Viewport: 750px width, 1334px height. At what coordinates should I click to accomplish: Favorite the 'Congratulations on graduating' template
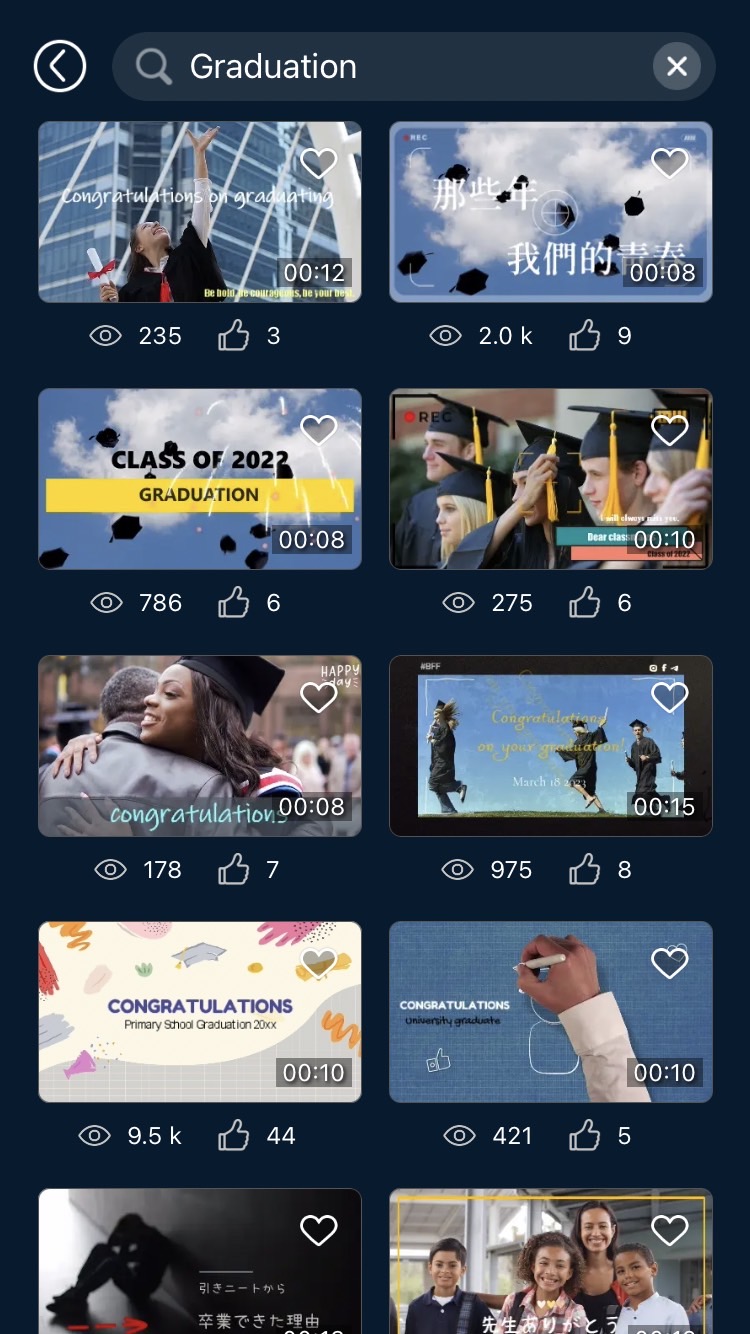(x=318, y=162)
